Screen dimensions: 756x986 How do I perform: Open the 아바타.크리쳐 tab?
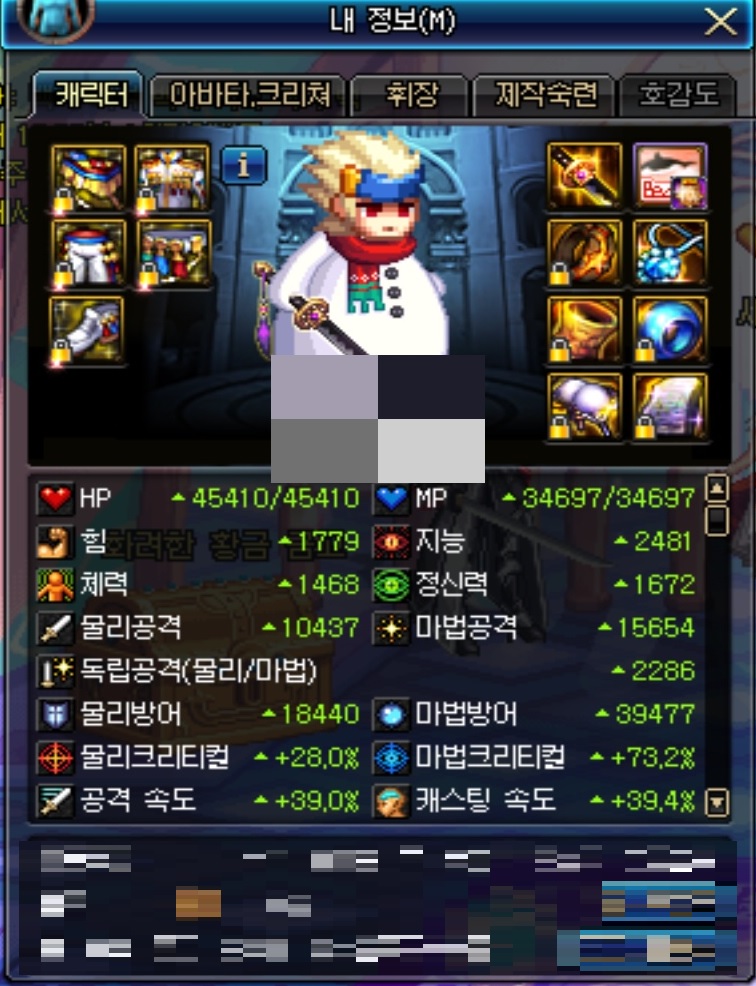[x=249, y=95]
